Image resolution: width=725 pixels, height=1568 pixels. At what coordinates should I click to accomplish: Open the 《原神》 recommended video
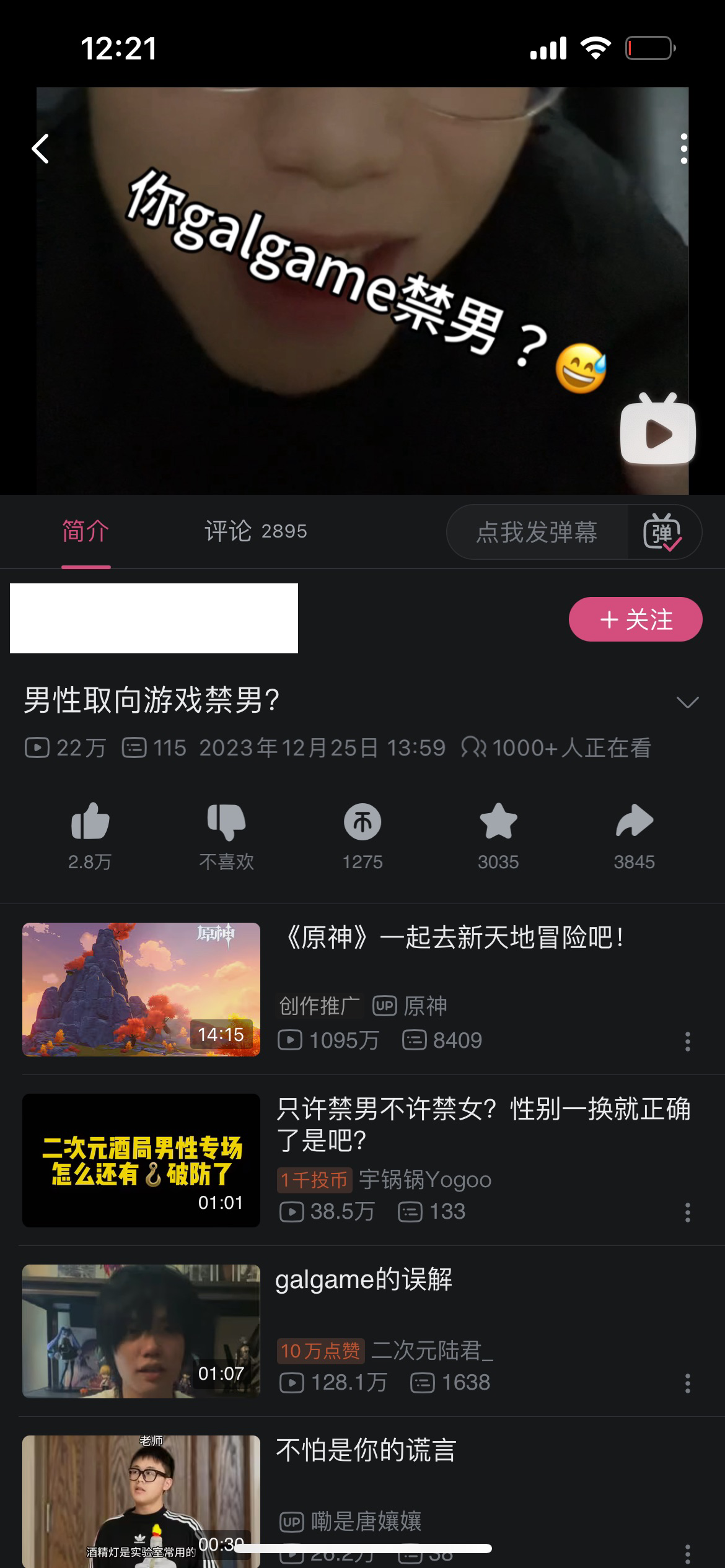point(451,938)
